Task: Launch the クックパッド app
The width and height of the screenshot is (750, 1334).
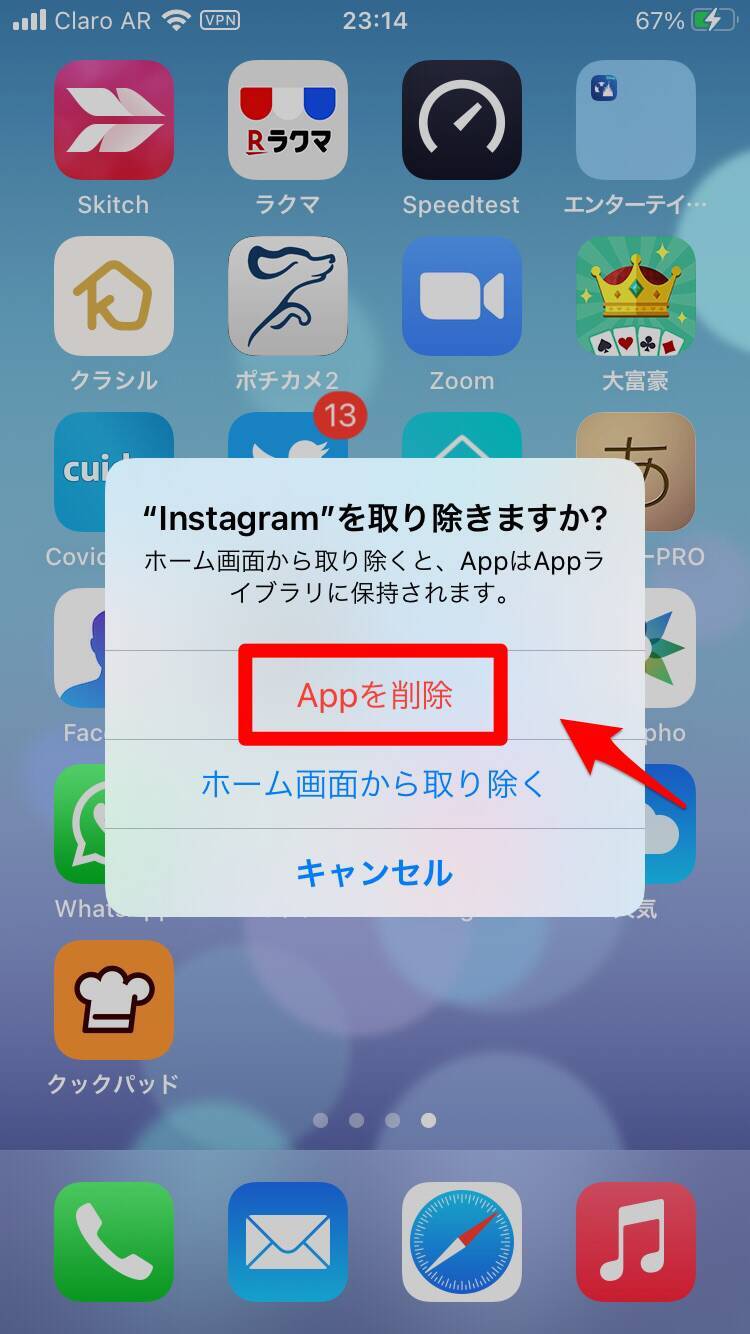Action: (113, 1000)
